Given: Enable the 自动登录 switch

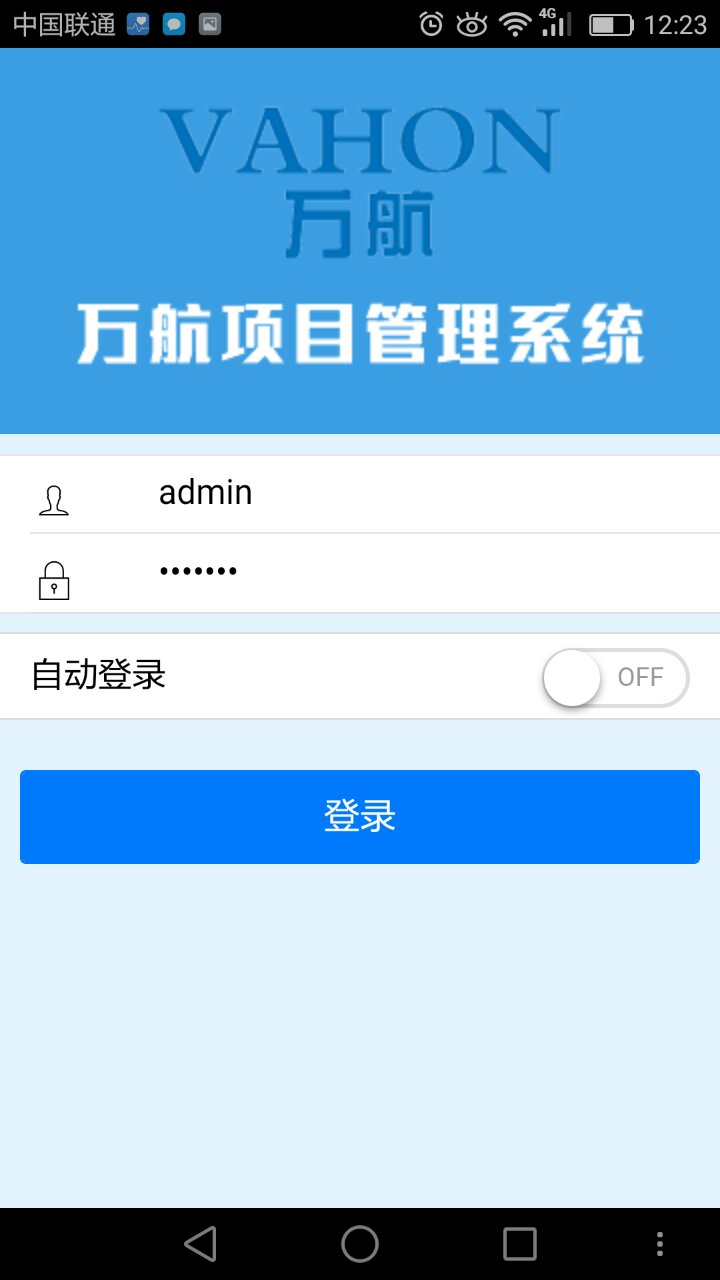Looking at the screenshot, I should (x=614, y=677).
